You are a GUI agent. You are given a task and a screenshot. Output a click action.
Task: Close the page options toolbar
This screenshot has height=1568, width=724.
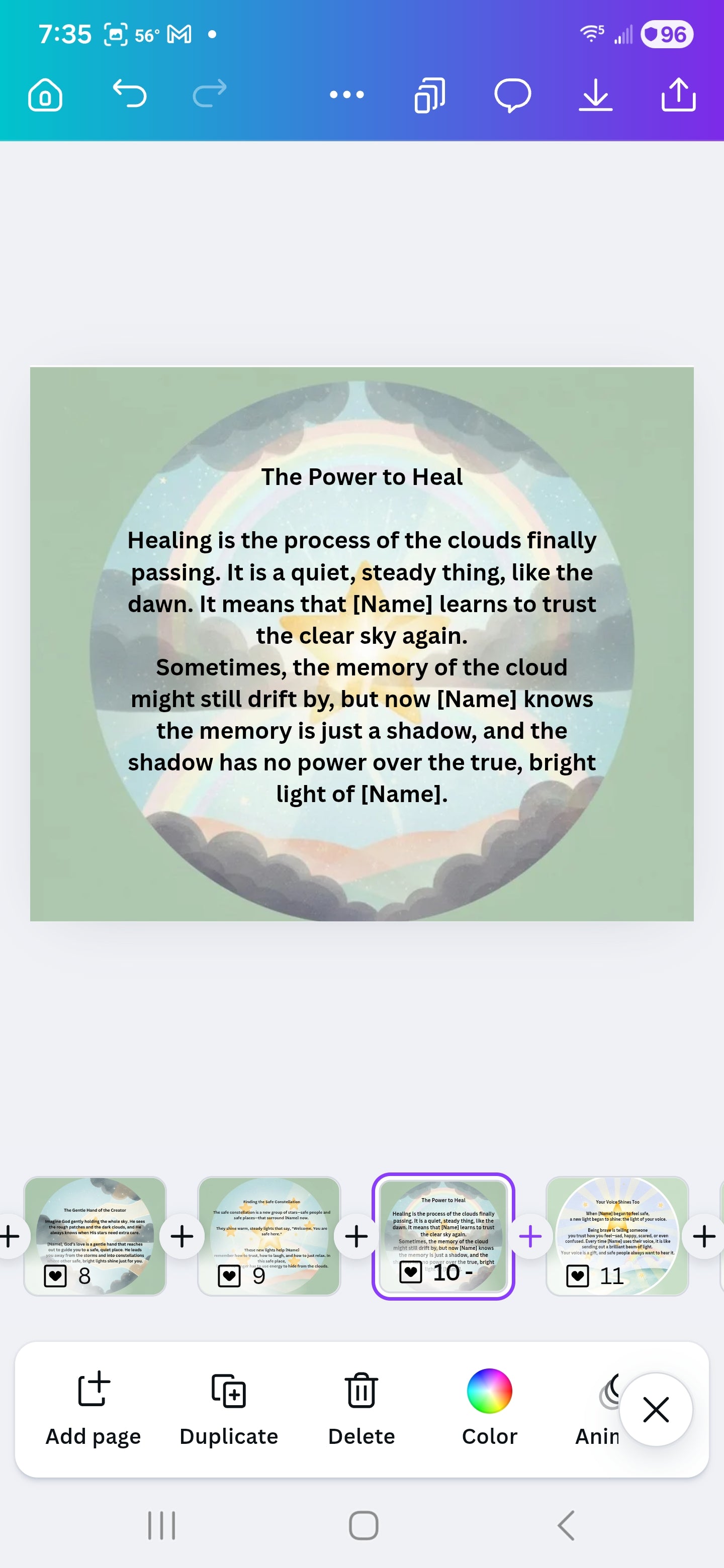(x=655, y=1409)
